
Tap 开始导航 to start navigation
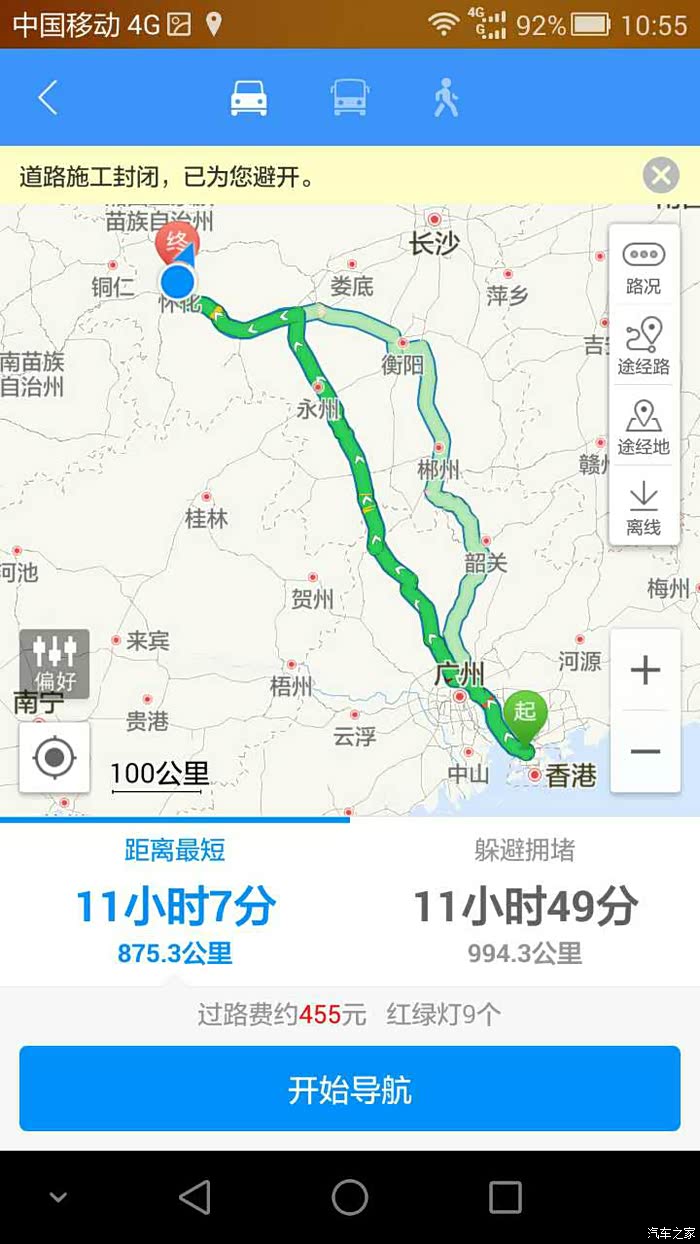(x=350, y=1089)
